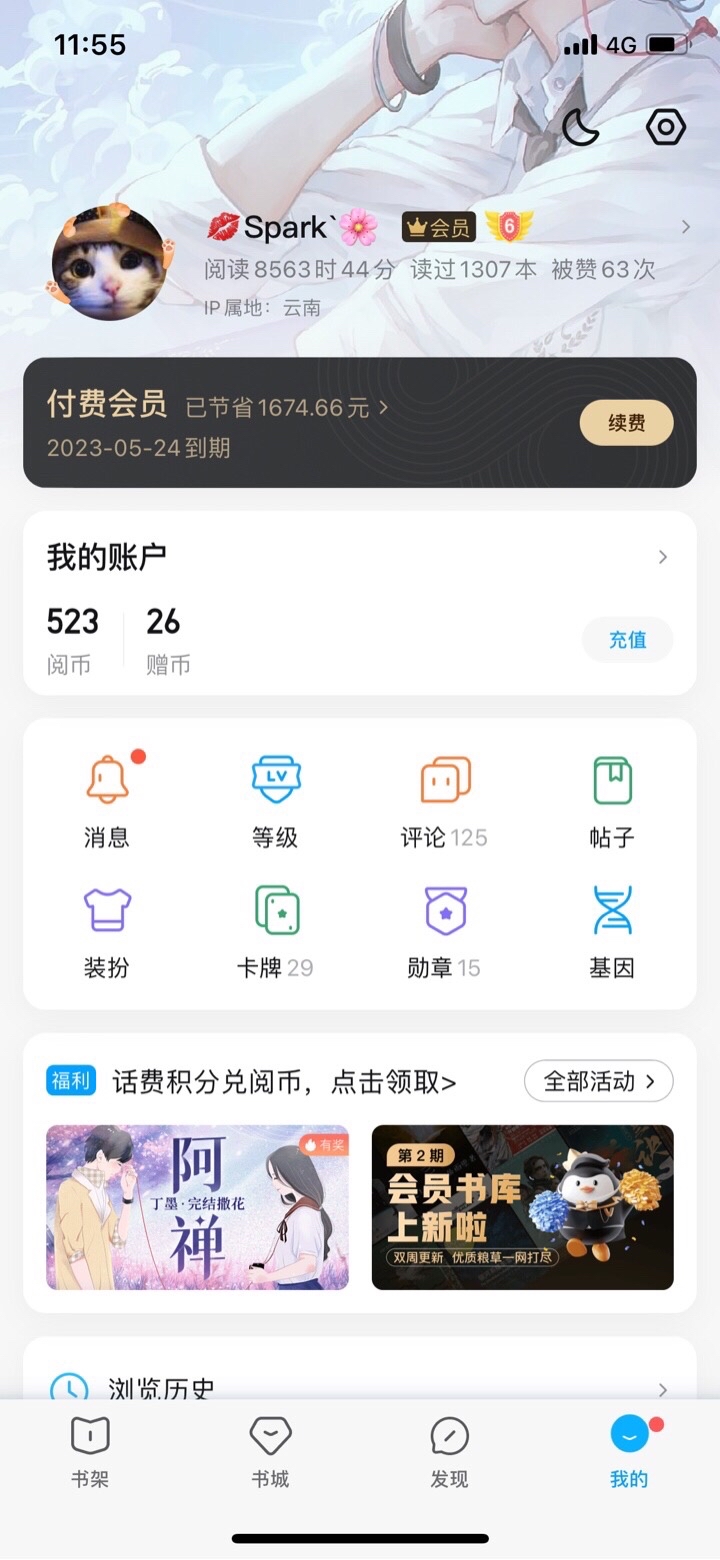Switch to the 书城 tab
This screenshot has height=1560, width=720.
[270, 1451]
